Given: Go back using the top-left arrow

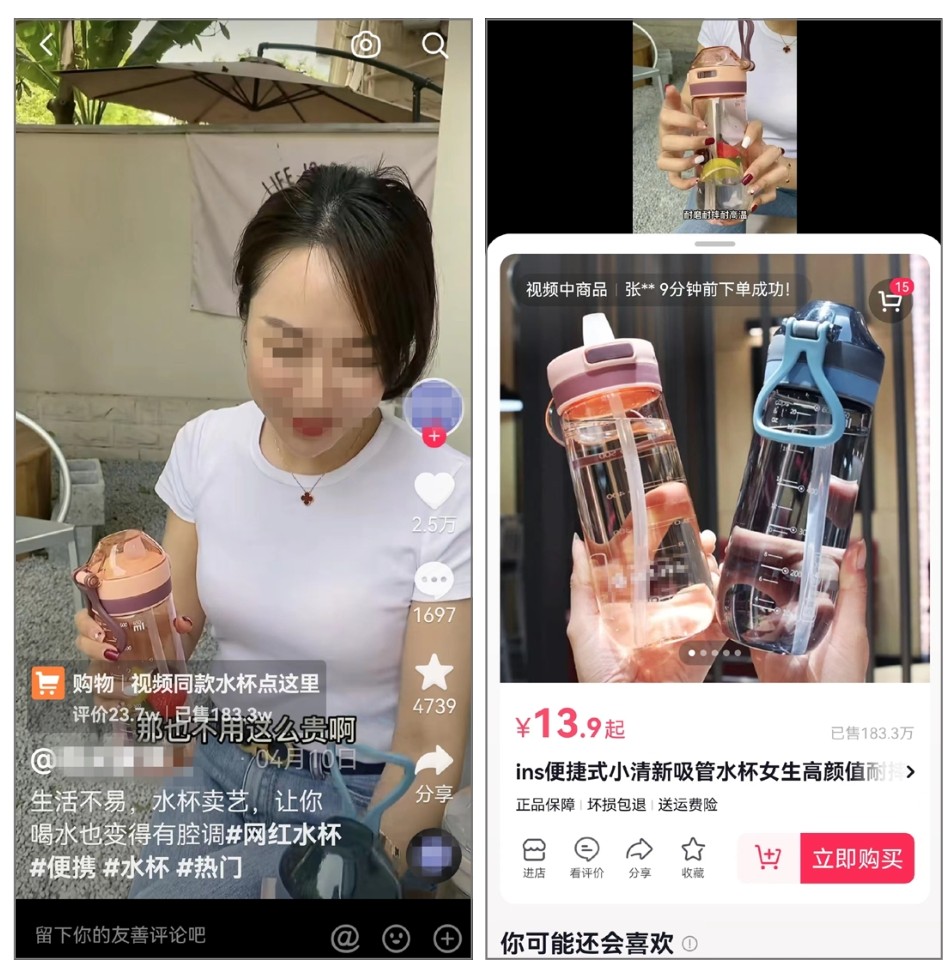Looking at the screenshot, I should pos(46,44).
